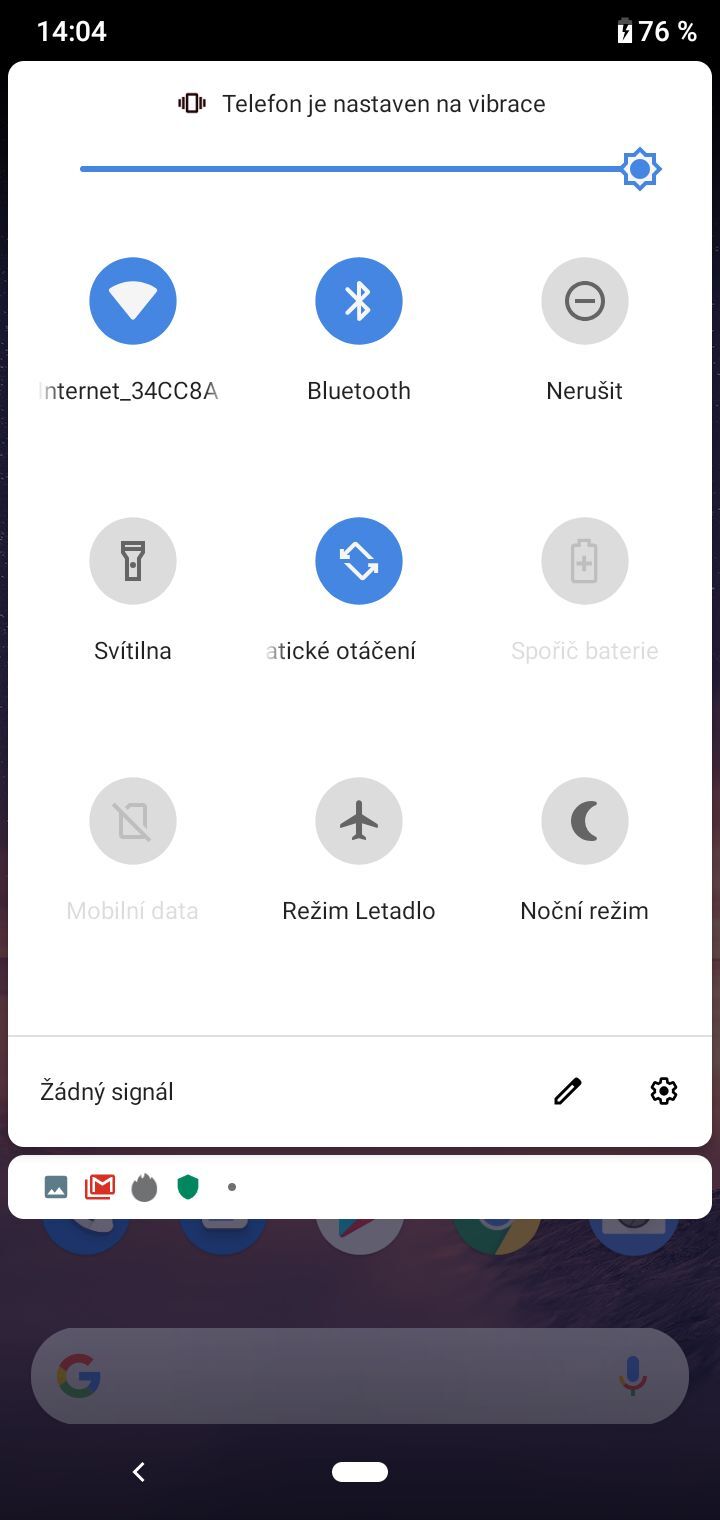Tap Žádný signál carrier label
Image resolution: width=720 pixels, height=1520 pixels.
(x=106, y=1091)
